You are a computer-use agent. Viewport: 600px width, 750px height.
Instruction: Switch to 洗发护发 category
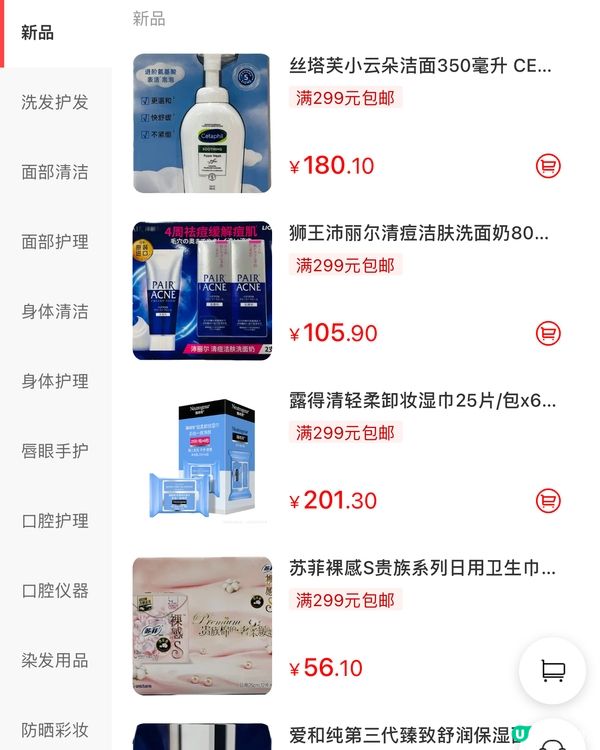pos(55,102)
